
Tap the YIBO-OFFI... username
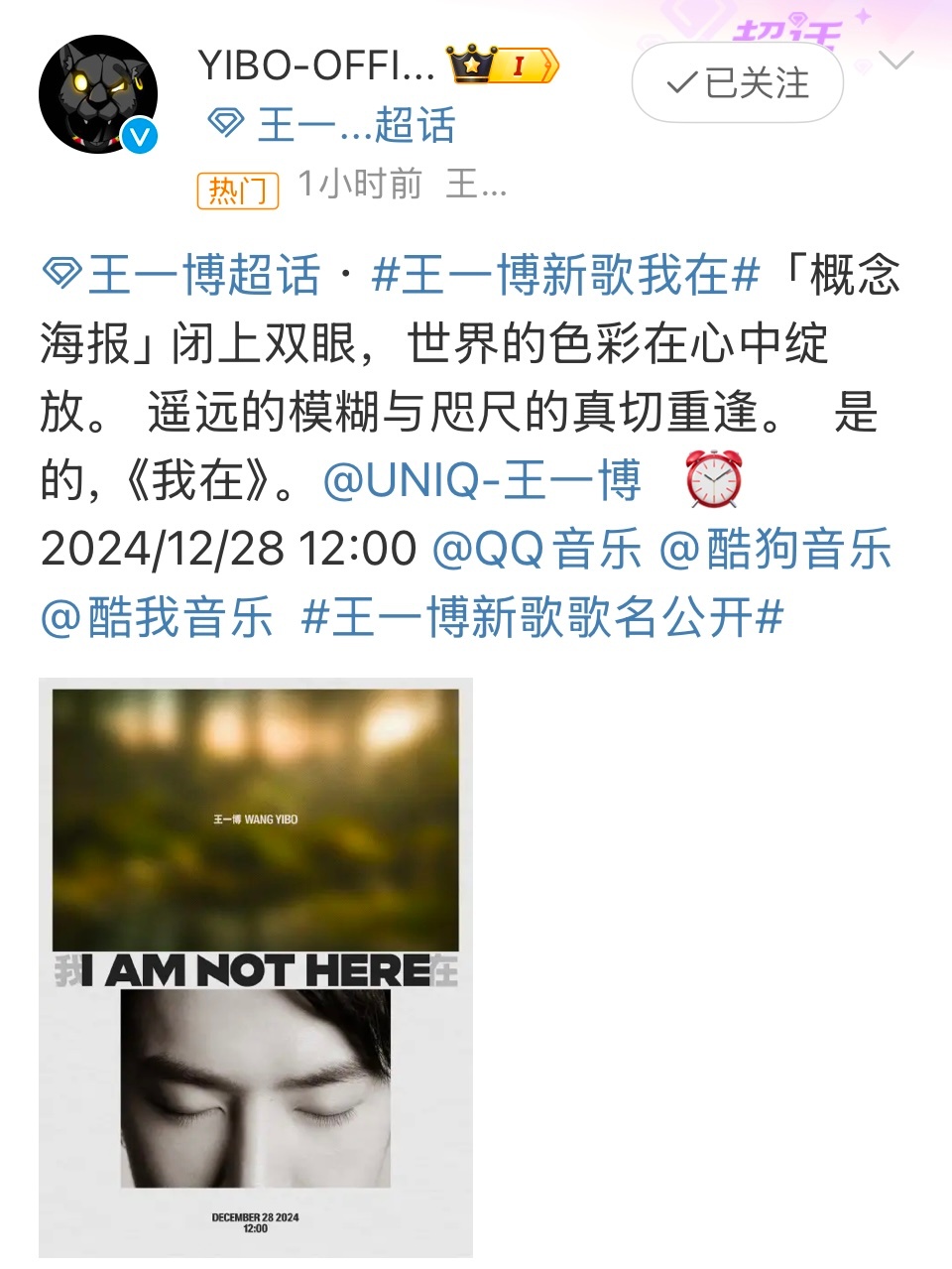click(316, 65)
